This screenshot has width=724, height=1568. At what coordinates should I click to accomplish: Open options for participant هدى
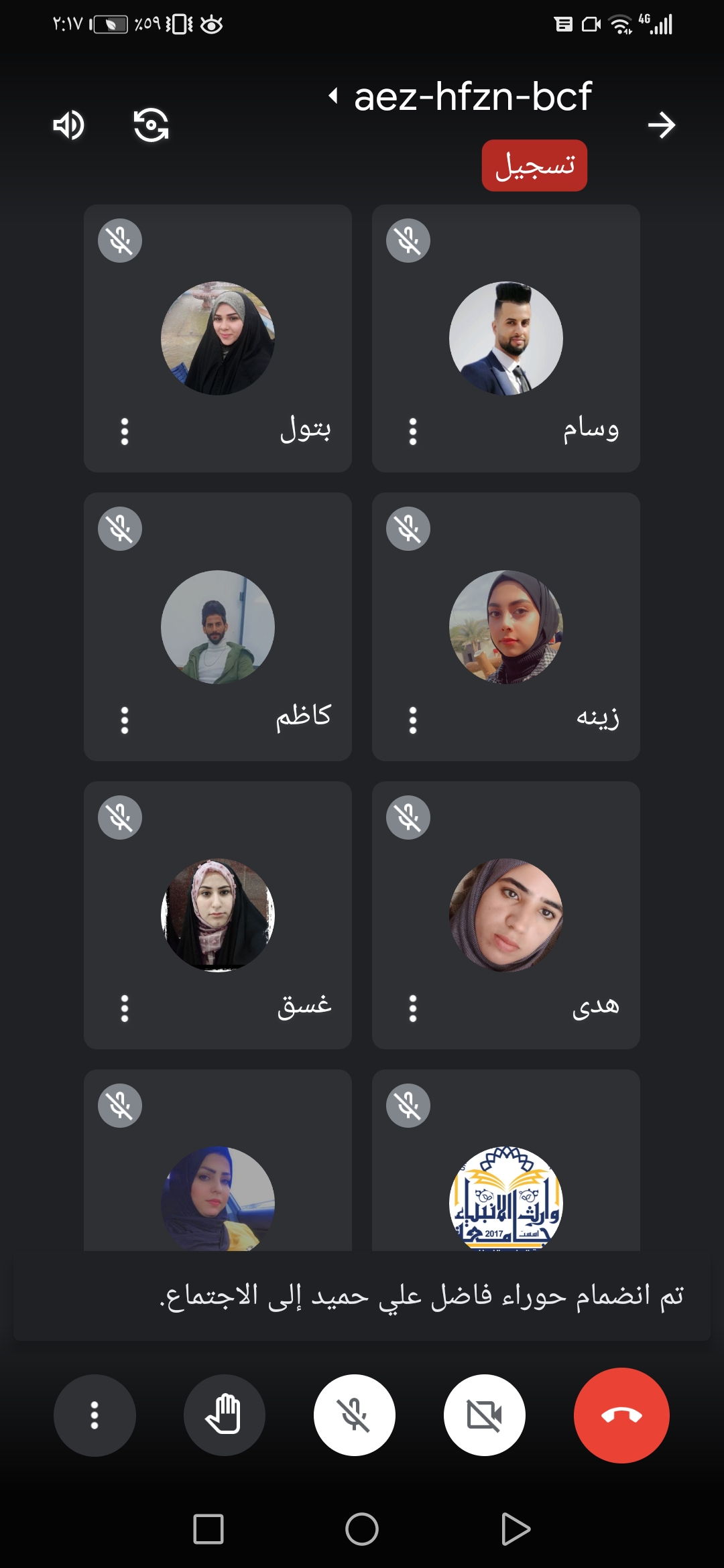pyautogui.click(x=413, y=1008)
